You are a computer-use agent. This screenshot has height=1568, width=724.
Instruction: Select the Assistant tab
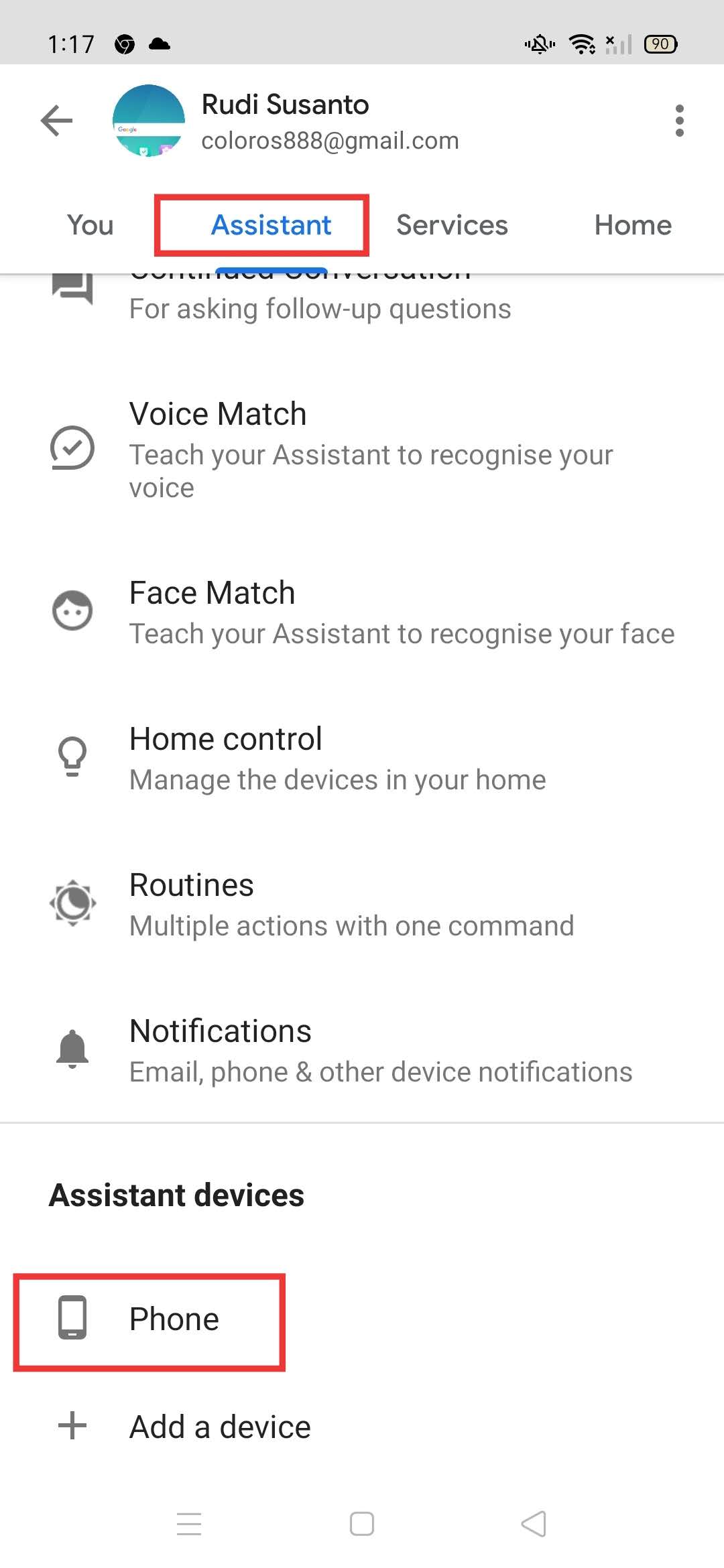[271, 225]
